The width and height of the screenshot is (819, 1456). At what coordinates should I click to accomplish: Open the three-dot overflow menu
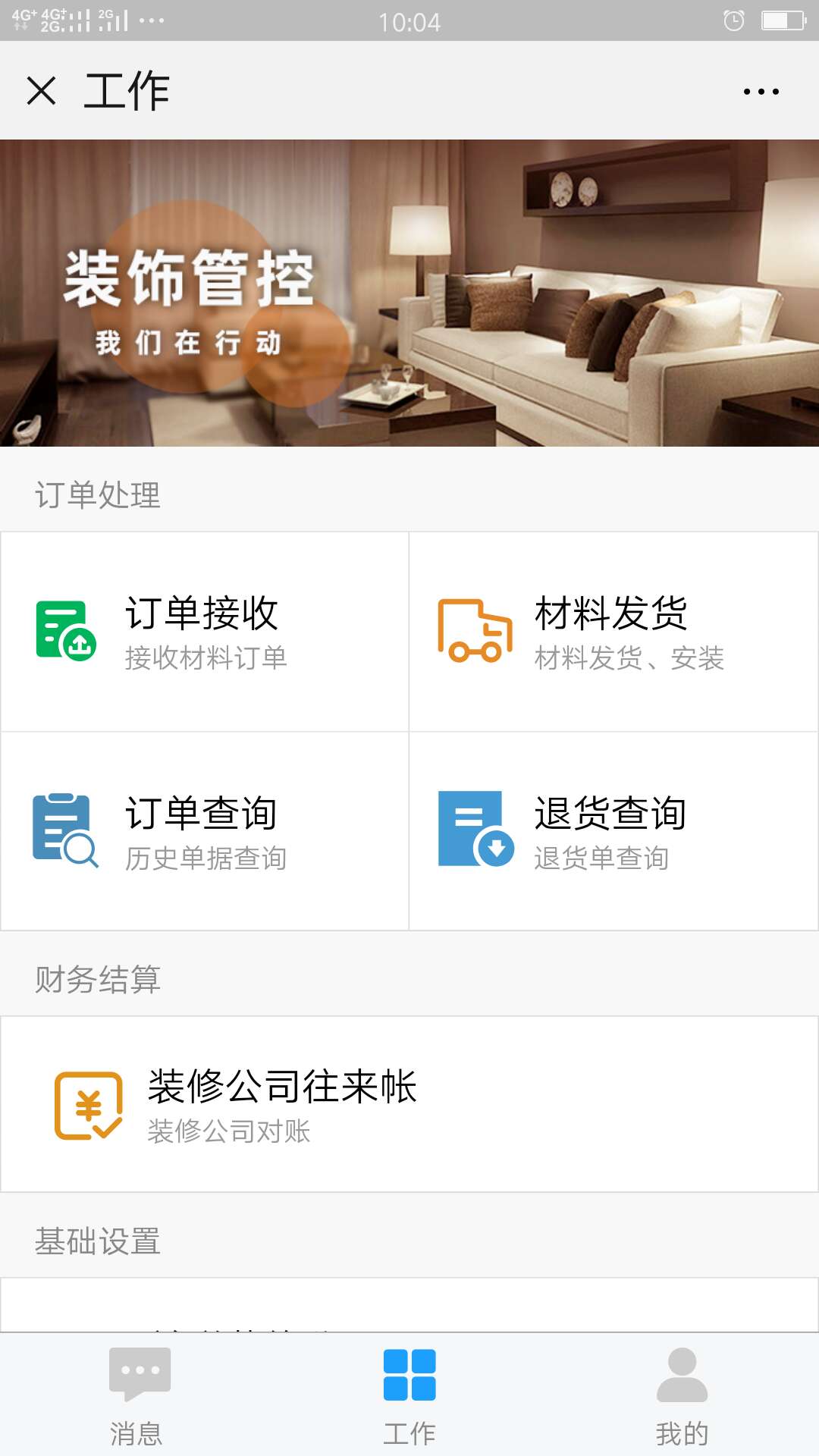click(761, 91)
